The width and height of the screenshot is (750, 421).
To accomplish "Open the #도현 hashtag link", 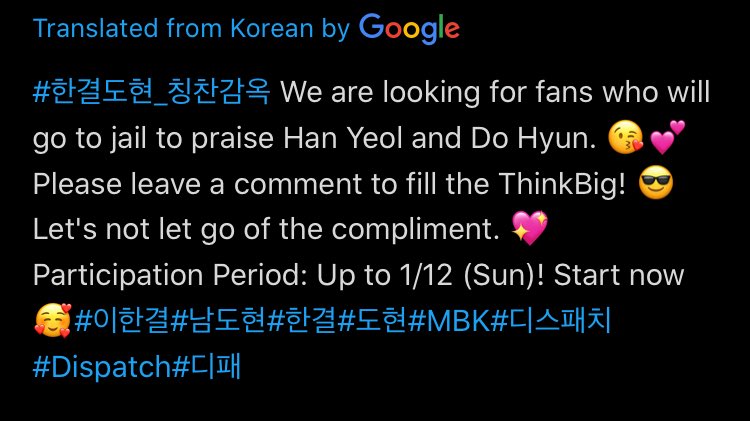I will click(x=372, y=322).
